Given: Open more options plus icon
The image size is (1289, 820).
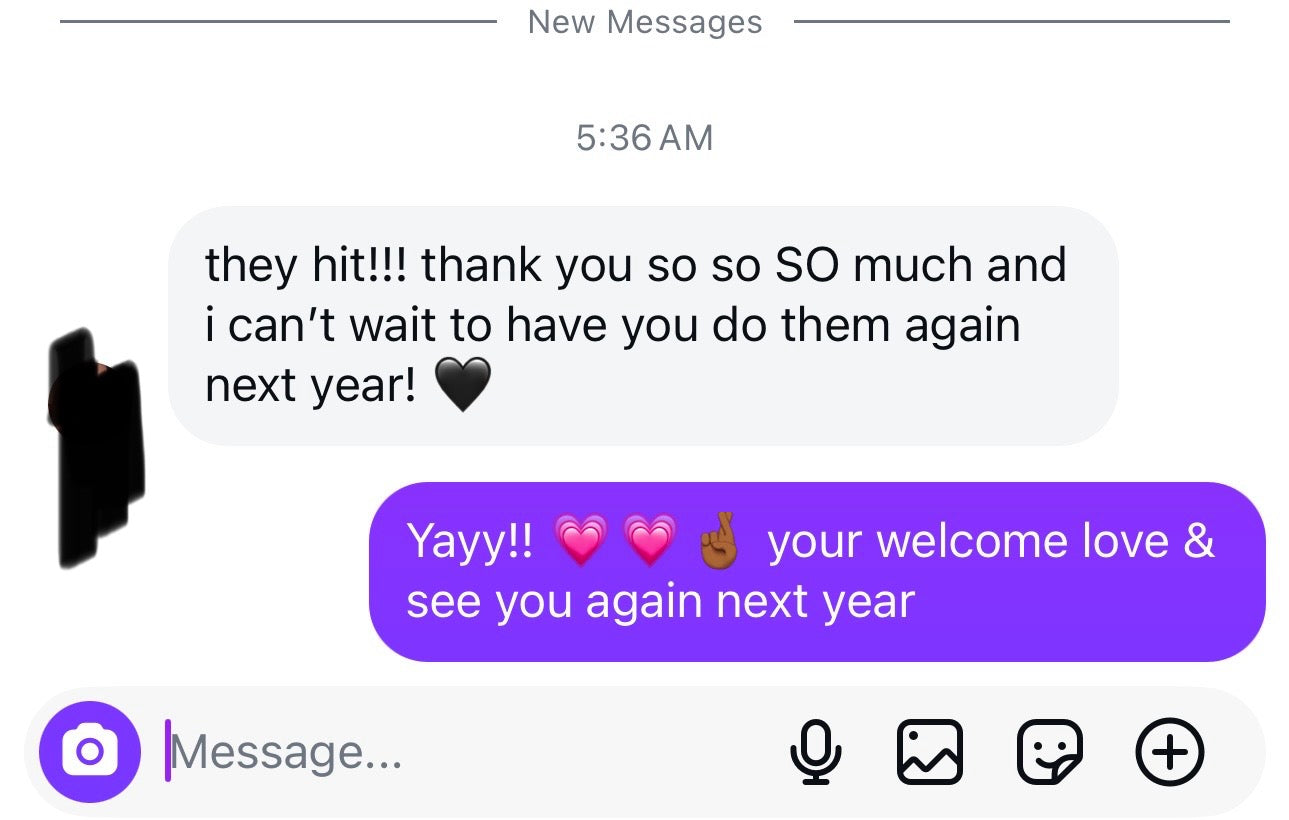Looking at the screenshot, I should [1170, 752].
